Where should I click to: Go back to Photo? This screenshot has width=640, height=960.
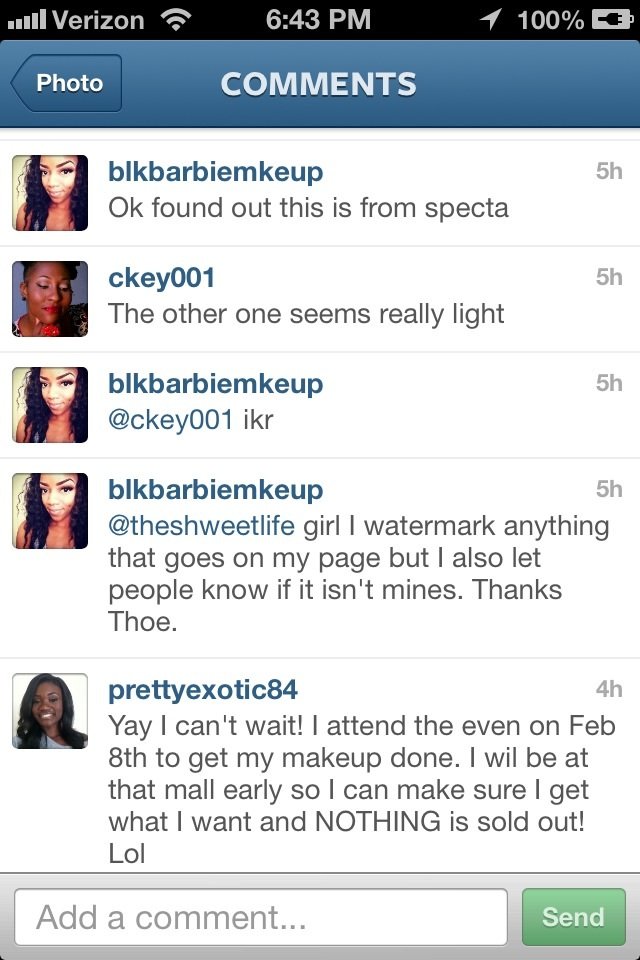68,83
